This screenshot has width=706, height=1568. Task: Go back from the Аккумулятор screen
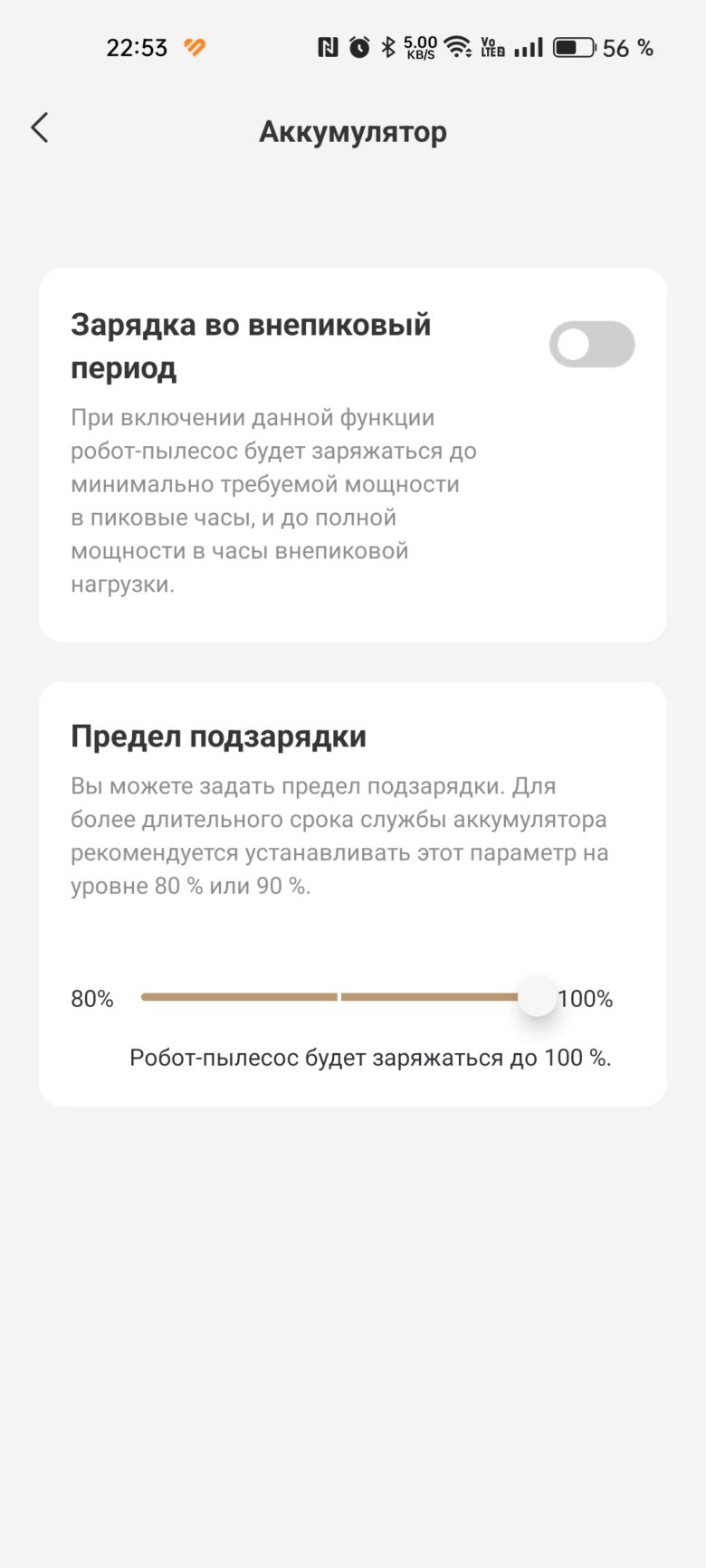click(39, 128)
